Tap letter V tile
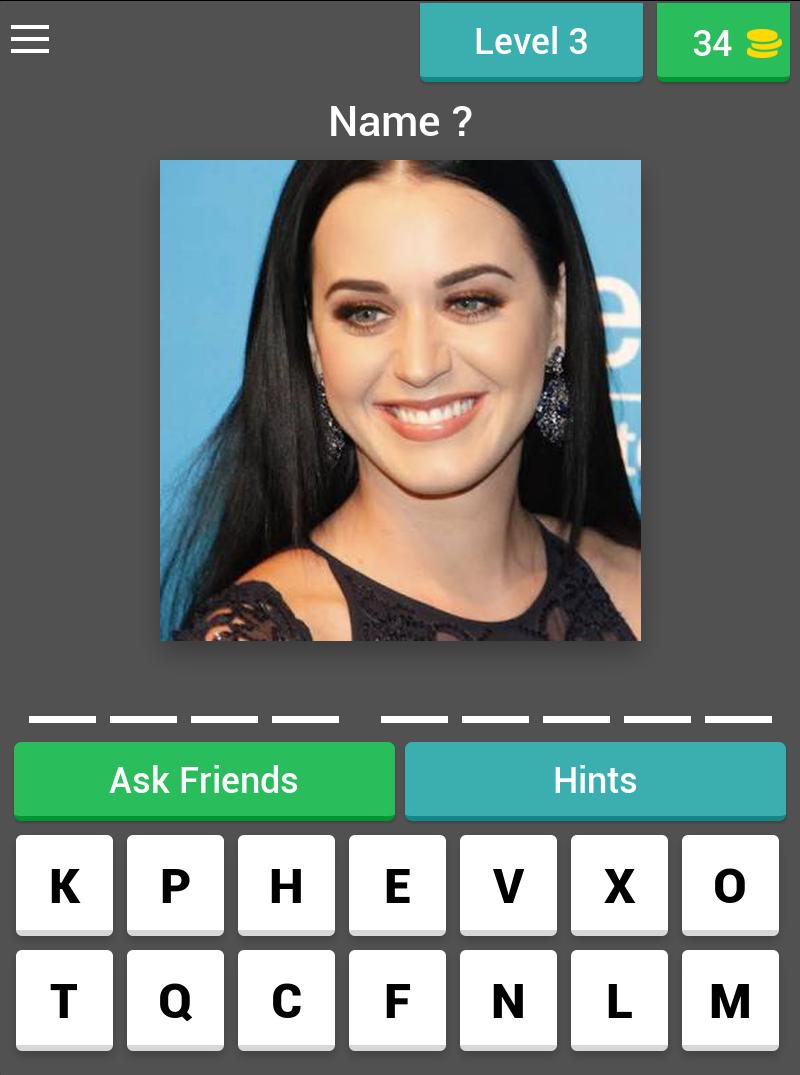The height and width of the screenshot is (1075, 800). pyautogui.click(x=508, y=885)
